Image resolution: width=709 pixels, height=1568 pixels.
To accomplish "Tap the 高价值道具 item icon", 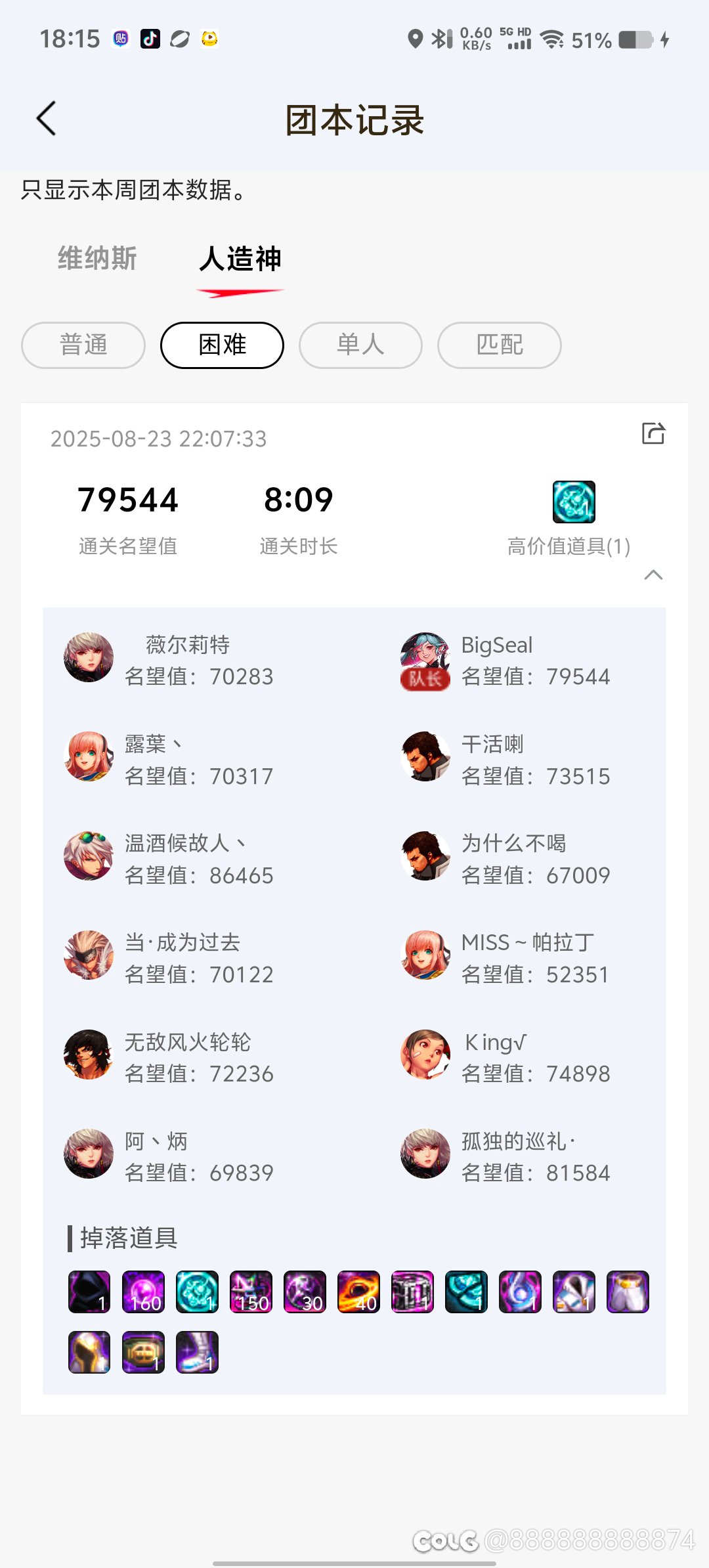I will tap(574, 502).
